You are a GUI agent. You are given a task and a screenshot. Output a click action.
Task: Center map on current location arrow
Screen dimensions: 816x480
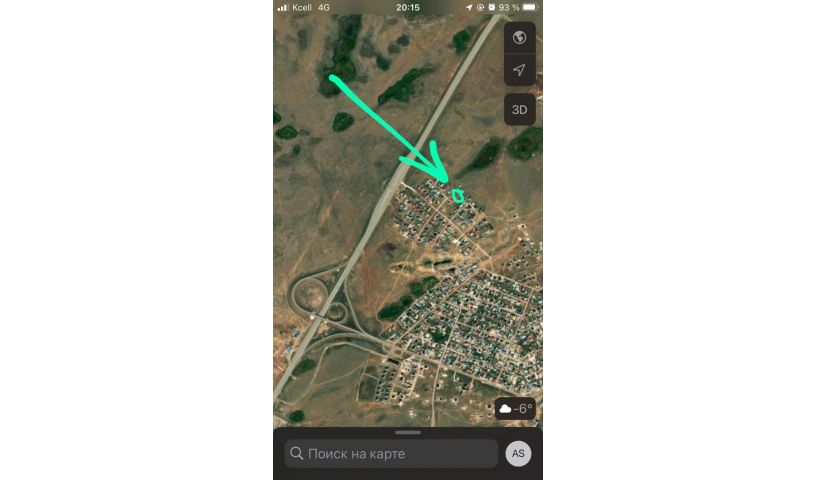coord(519,70)
